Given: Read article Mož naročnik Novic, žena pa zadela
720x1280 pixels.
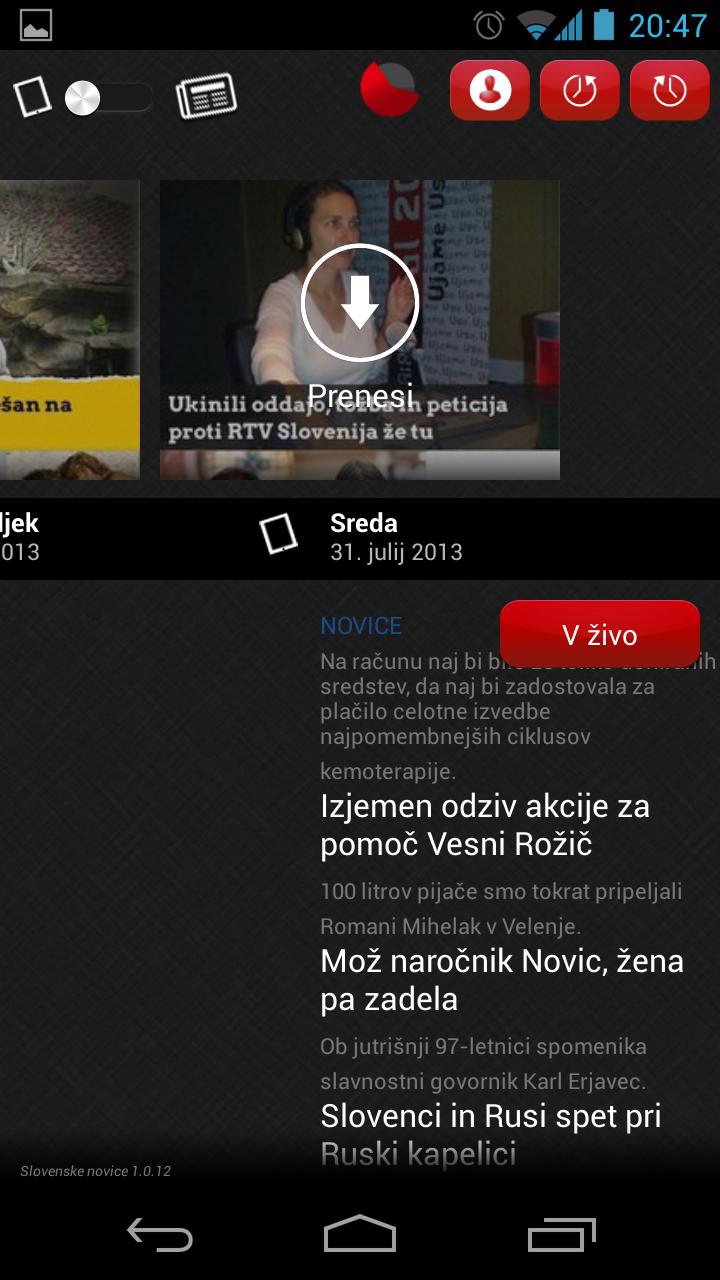Looking at the screenshot, I should pyautogui.click(x=501, y=980).
